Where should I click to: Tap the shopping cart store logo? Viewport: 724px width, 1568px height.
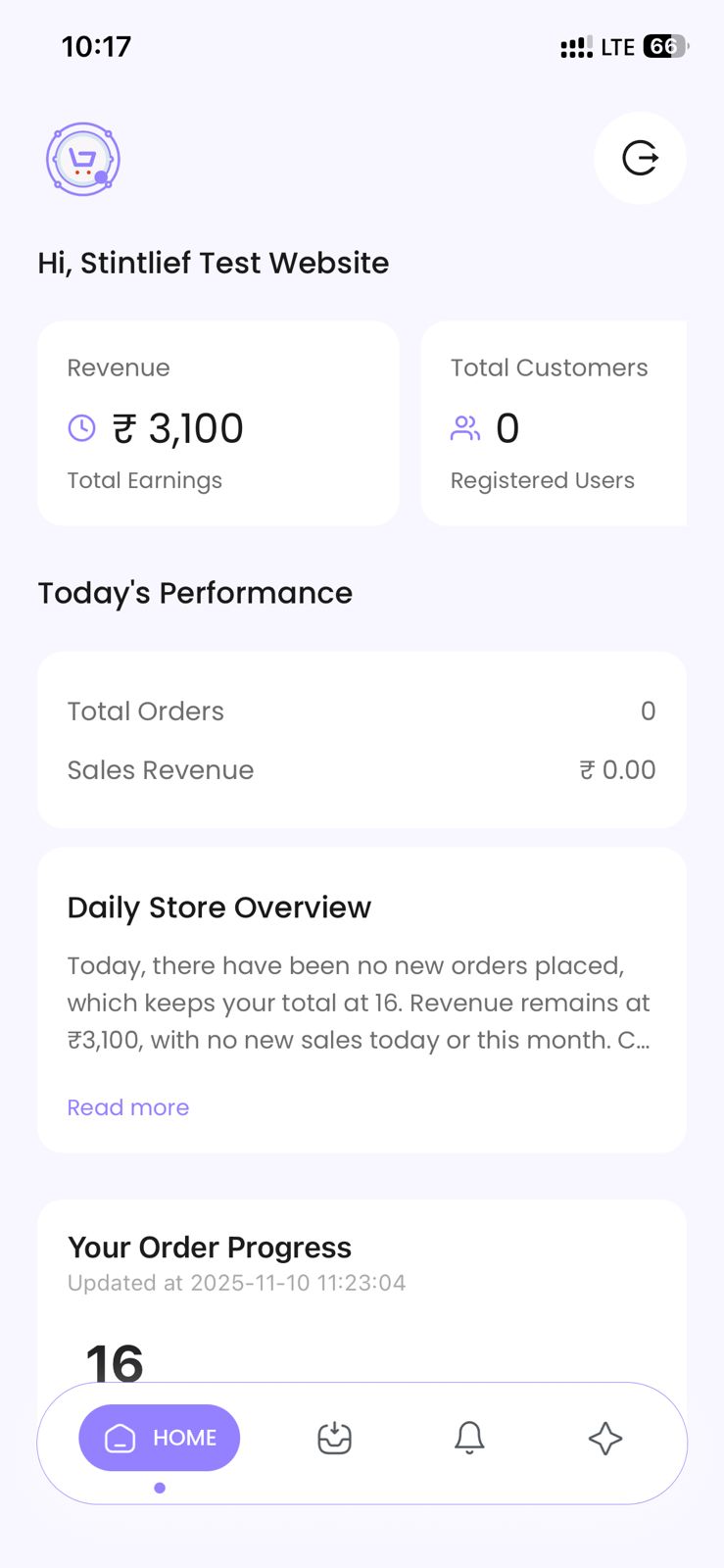pyautogui.click(x=82, y=159)
